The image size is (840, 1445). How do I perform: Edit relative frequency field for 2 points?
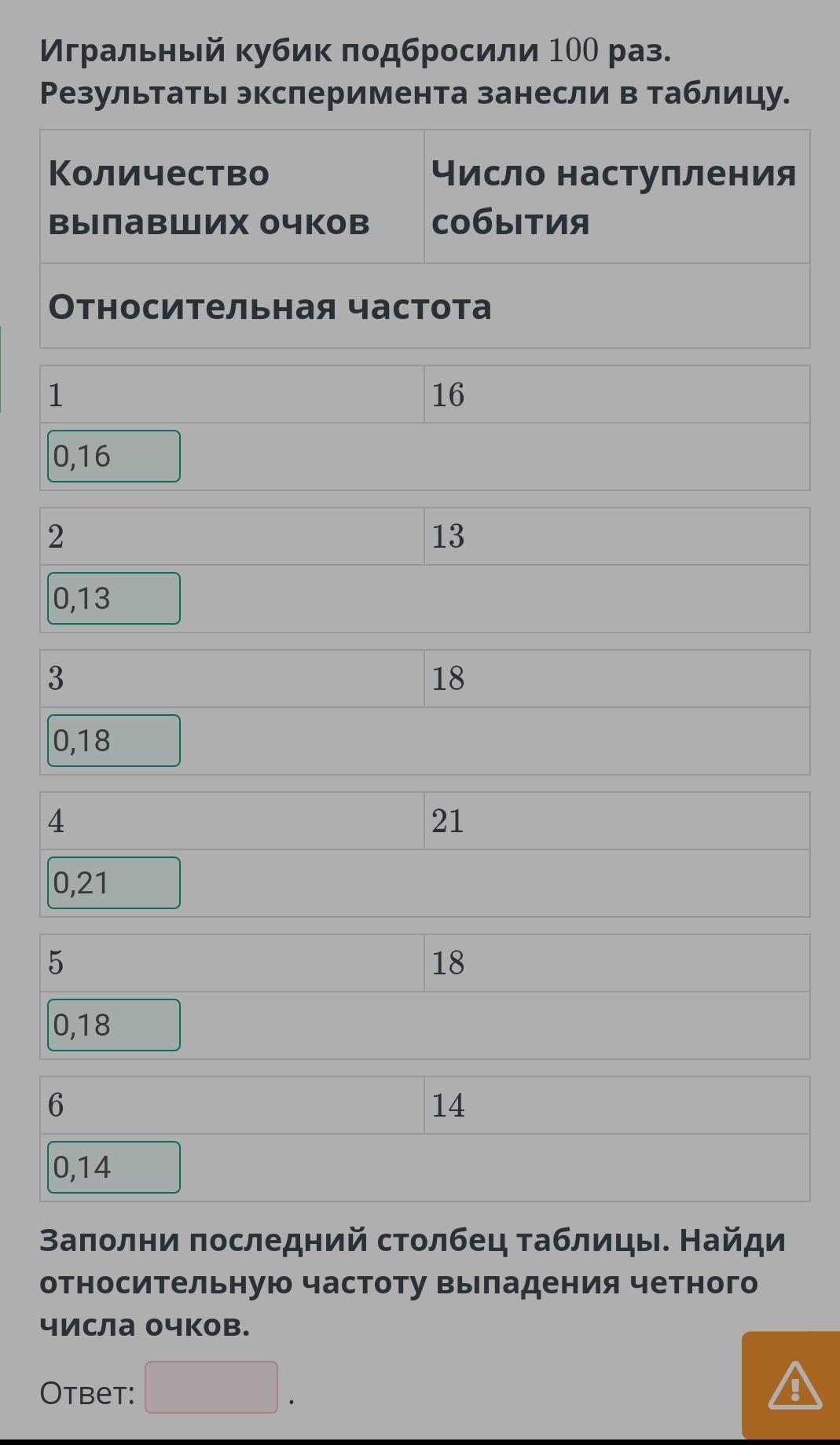coord(114,598)
